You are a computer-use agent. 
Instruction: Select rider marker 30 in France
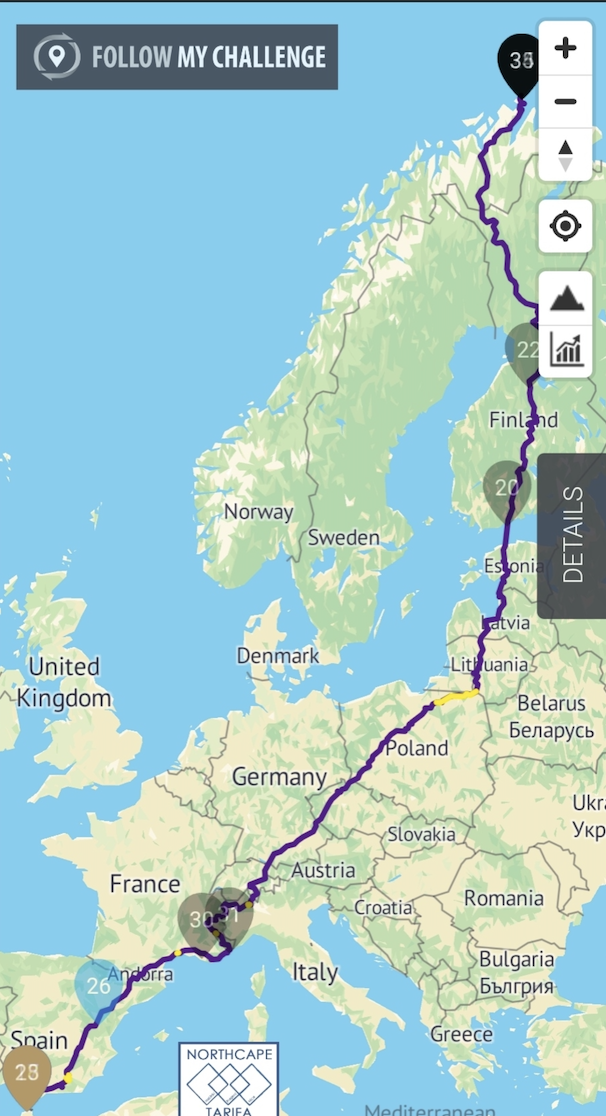click(200, 921)
